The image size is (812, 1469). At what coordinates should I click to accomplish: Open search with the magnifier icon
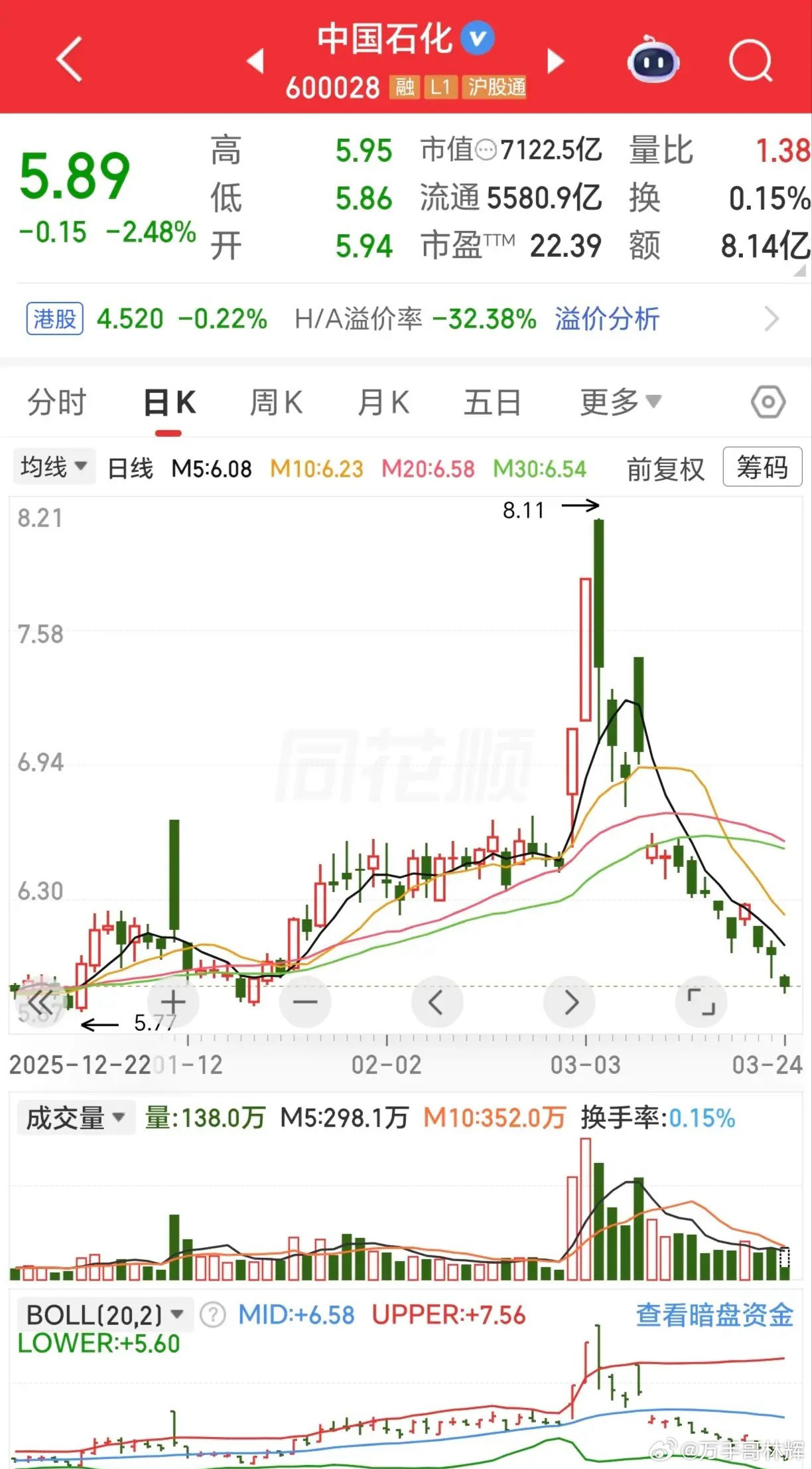750,60
